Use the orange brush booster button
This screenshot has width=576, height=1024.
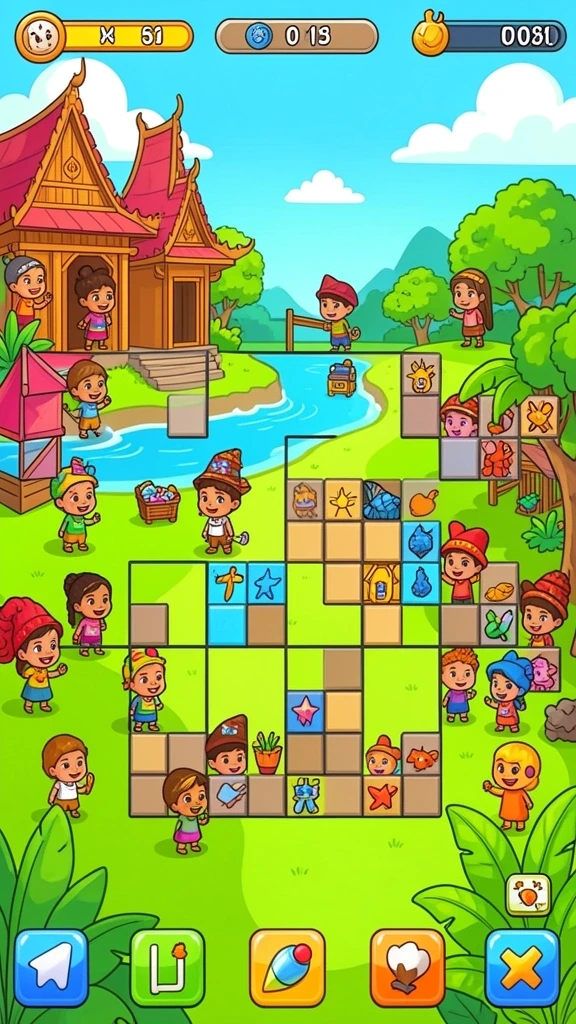287,967
